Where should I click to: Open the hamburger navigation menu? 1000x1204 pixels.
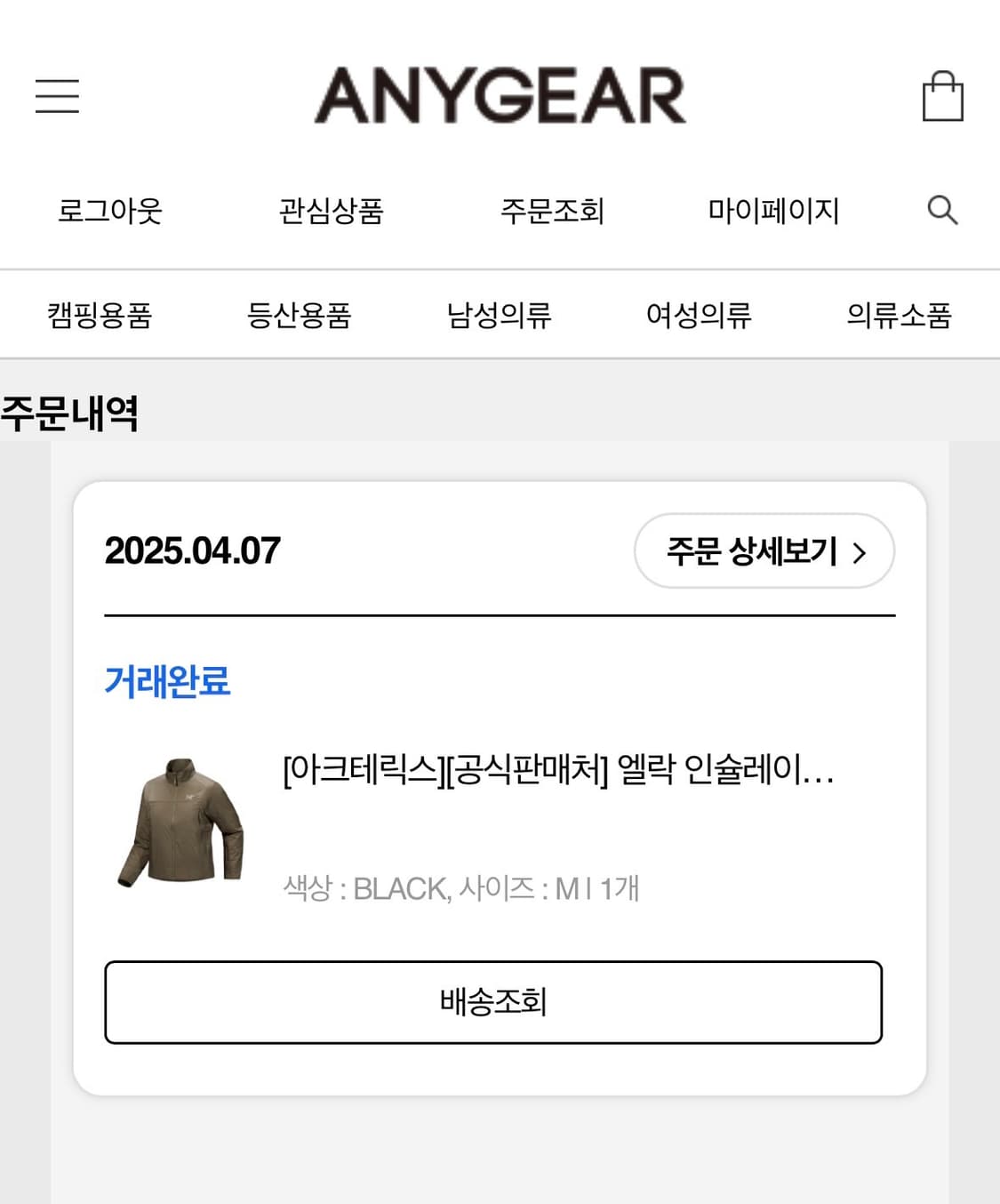coord(57,96)
